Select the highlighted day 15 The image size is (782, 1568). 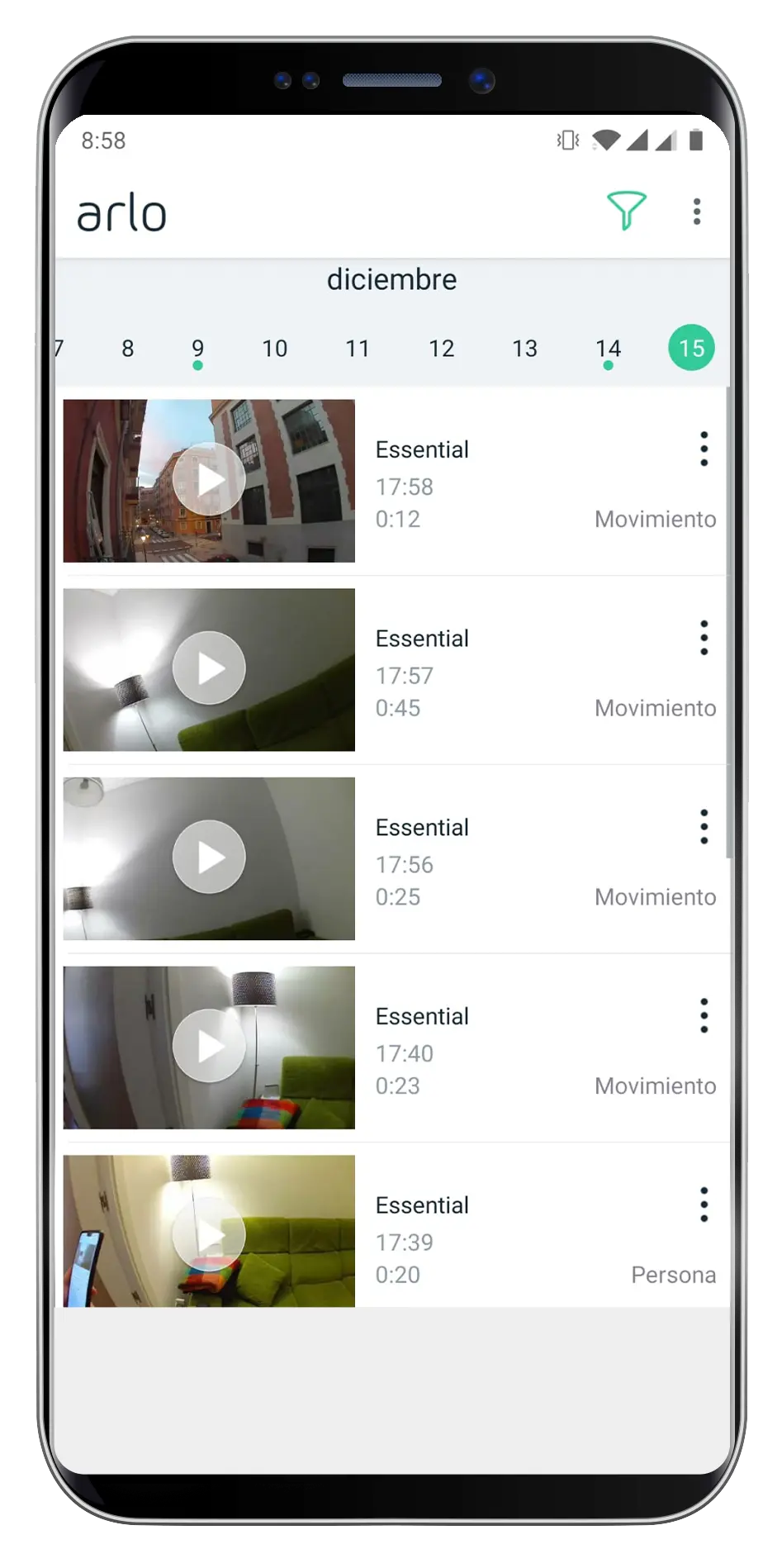[x=691, y=348]
